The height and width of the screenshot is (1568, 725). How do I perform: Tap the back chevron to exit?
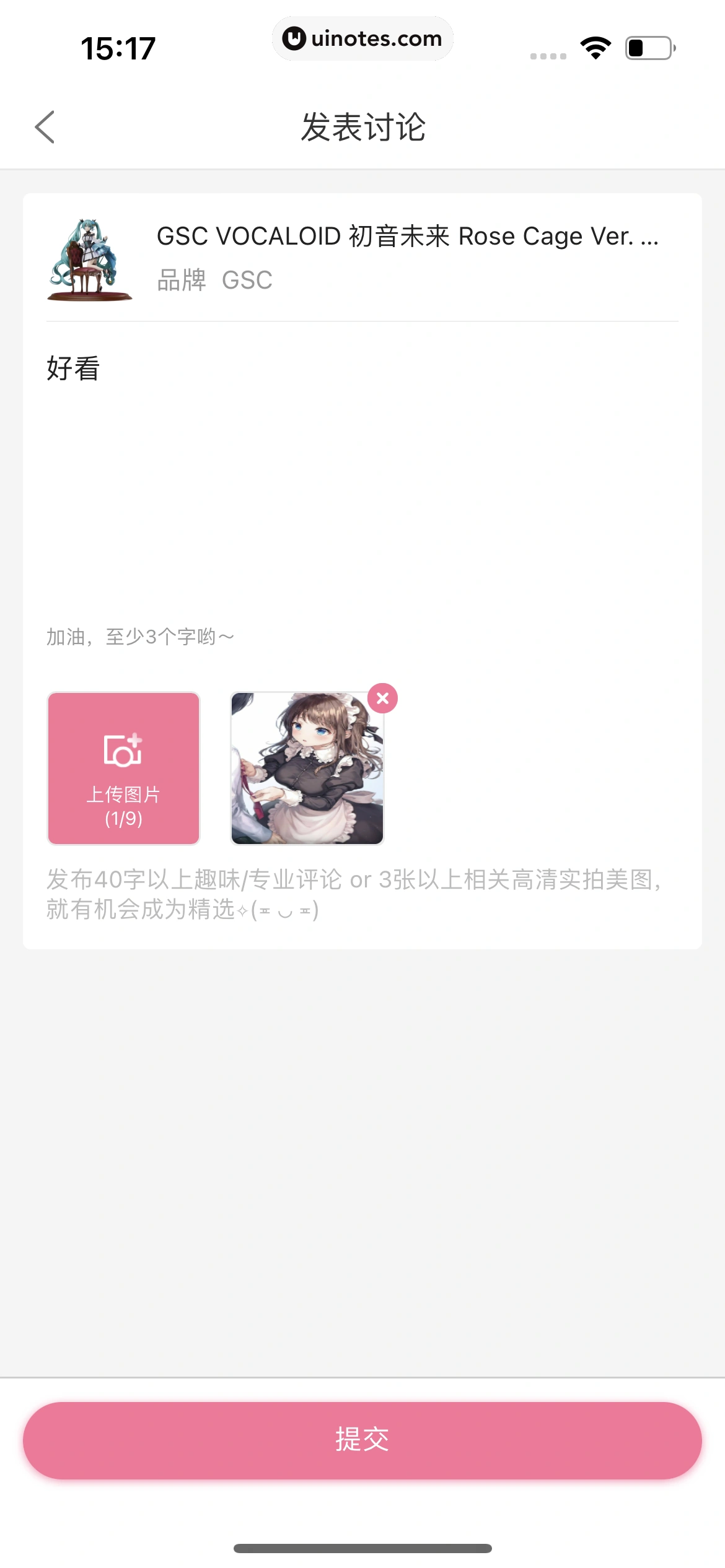44,127
